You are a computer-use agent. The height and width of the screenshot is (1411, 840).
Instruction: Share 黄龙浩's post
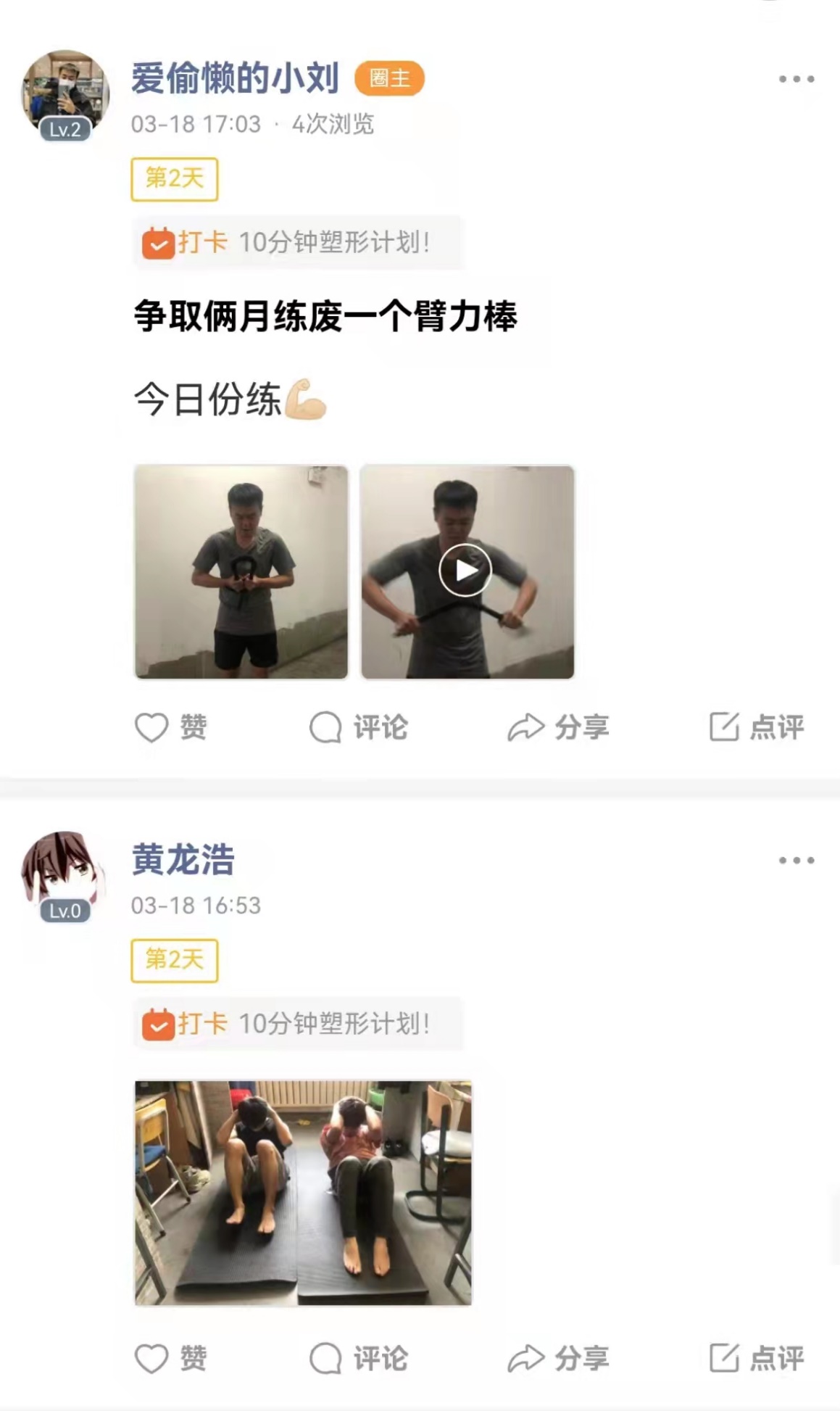tap(558, 1358)
